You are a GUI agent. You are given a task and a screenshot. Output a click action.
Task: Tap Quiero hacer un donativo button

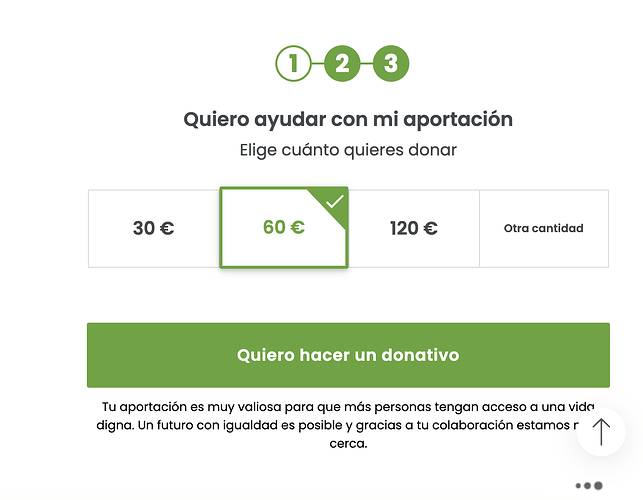coord(348,355)
